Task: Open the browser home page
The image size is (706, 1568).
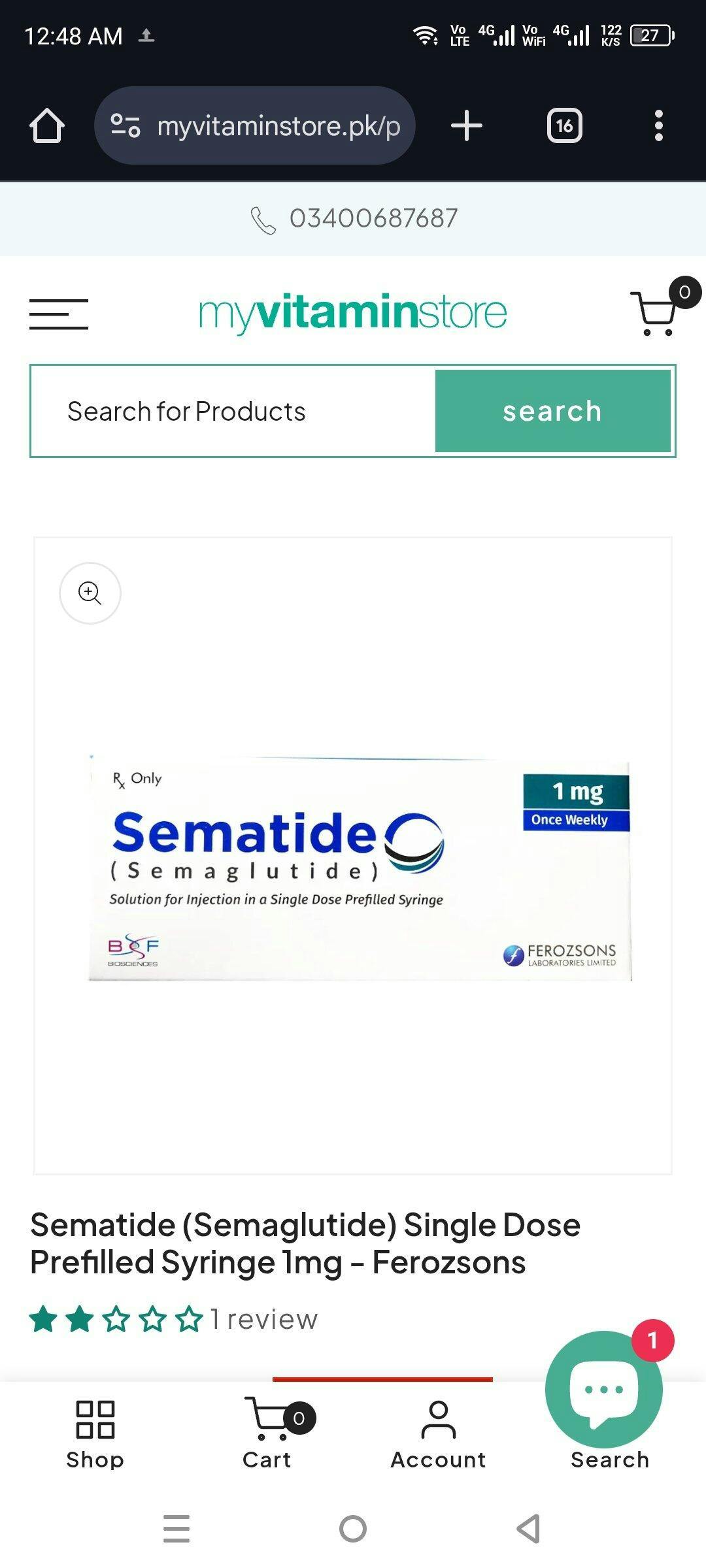Action: (47, 125)
